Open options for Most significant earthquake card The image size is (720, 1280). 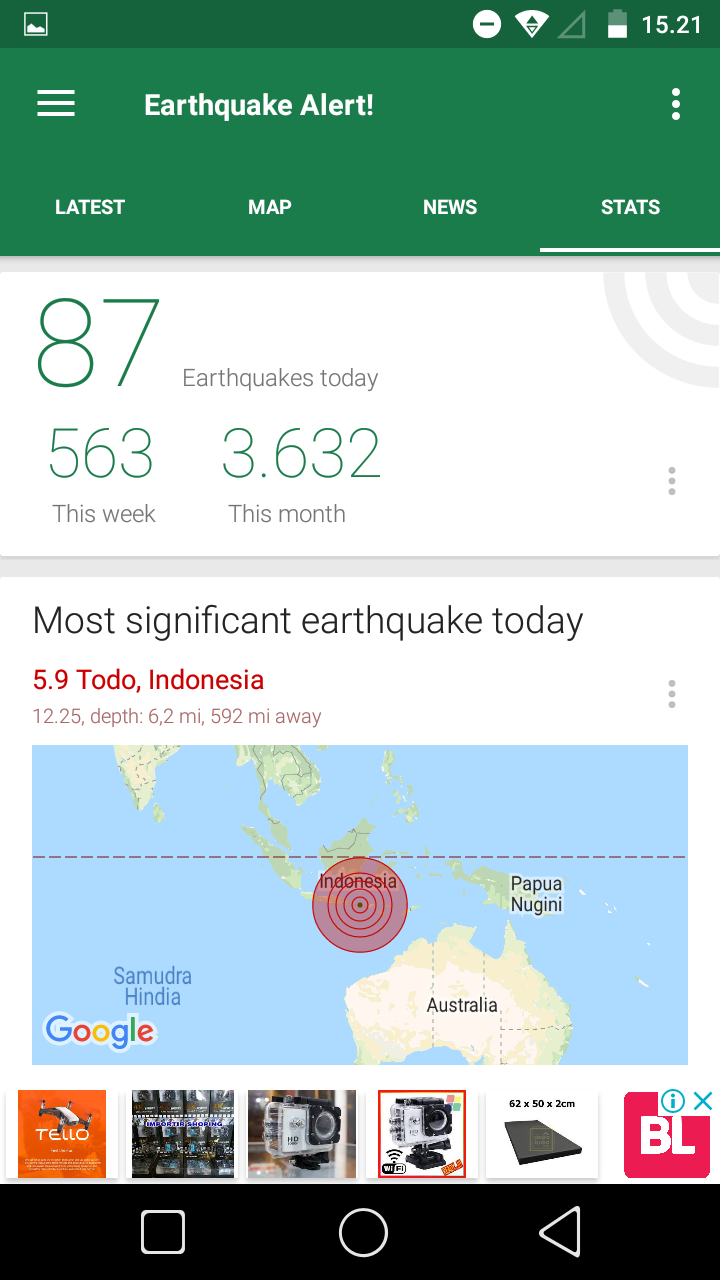[x=672, y=693]
